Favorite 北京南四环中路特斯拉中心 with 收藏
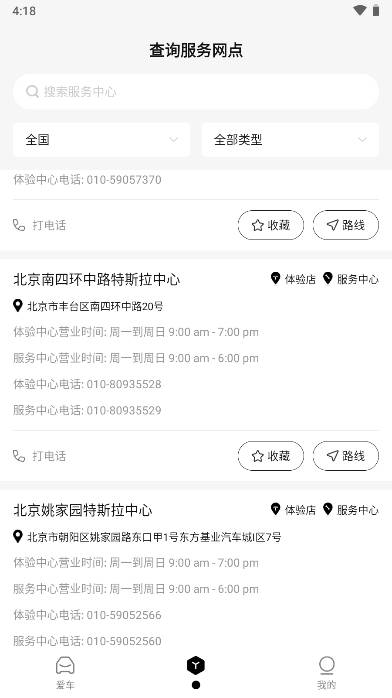The image size is (392, 698). click(x=271, y=456)
